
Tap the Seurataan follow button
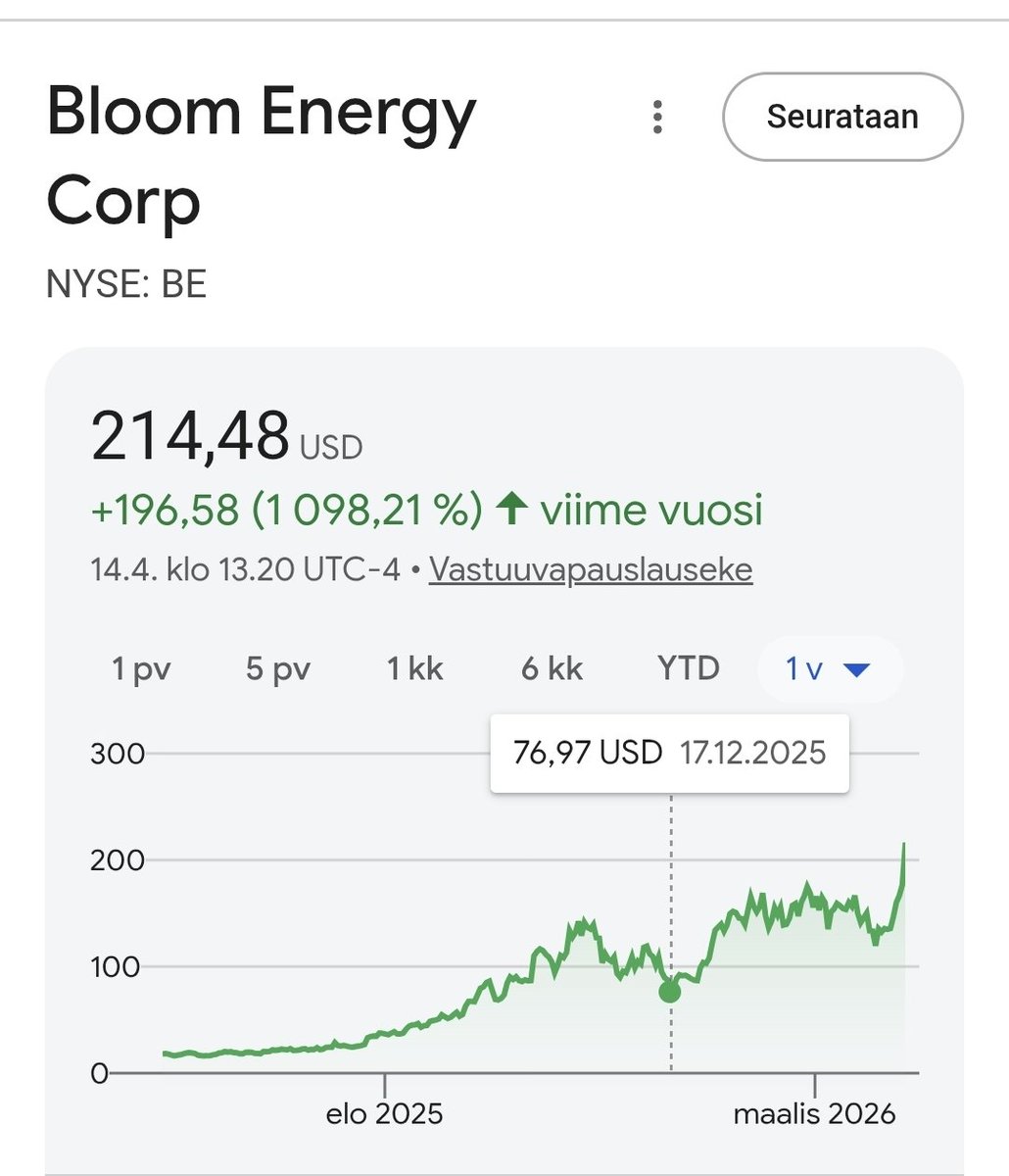click(842, 117)
